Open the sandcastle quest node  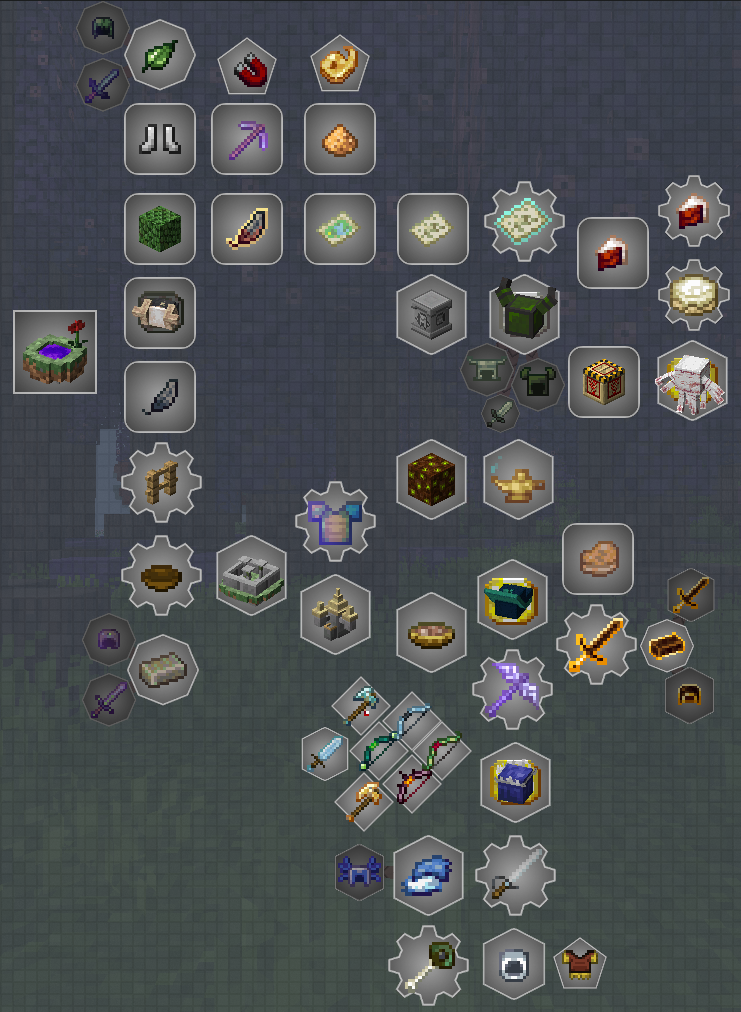pos(335,614)
